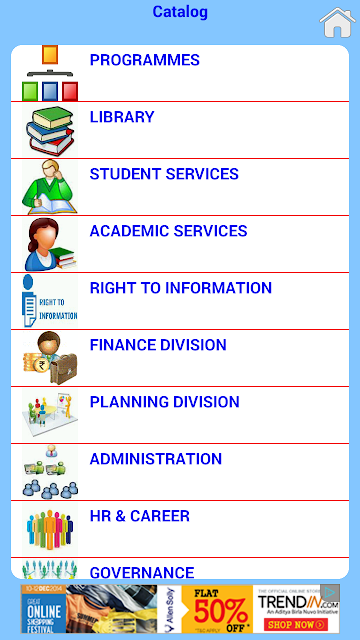Go to the home screen icon
This screenshot has height=640, width=360.
coord(337,22)
